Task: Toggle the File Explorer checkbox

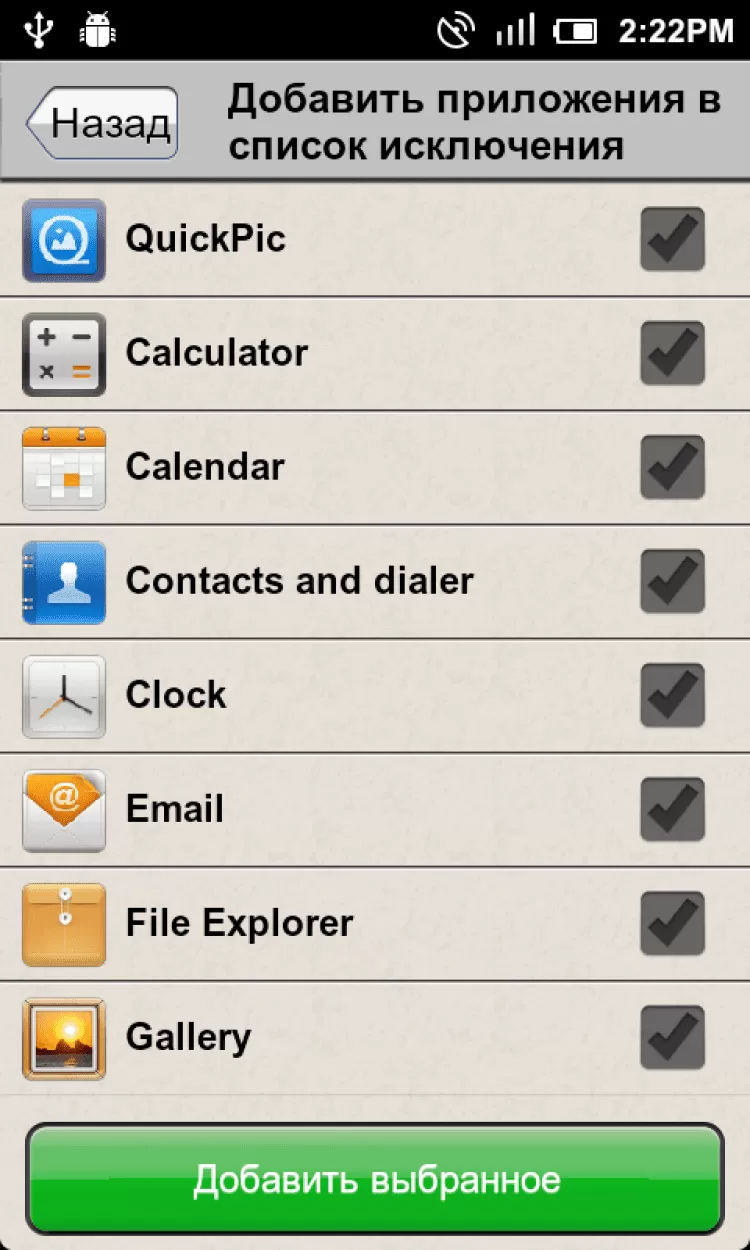Action: 673,923
